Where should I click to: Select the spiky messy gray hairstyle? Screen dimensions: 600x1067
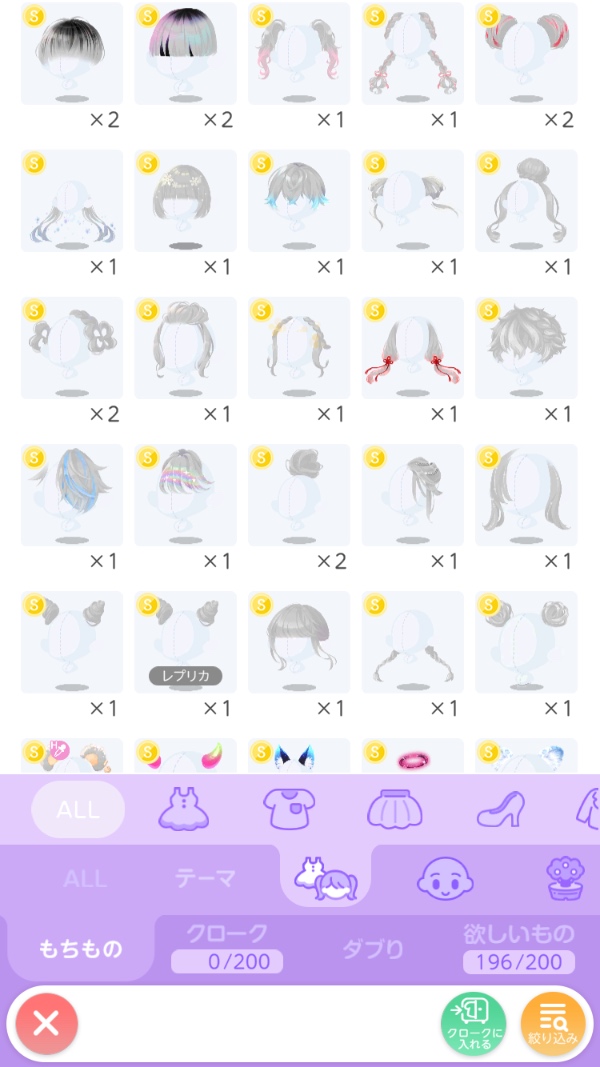click(526, 348)
